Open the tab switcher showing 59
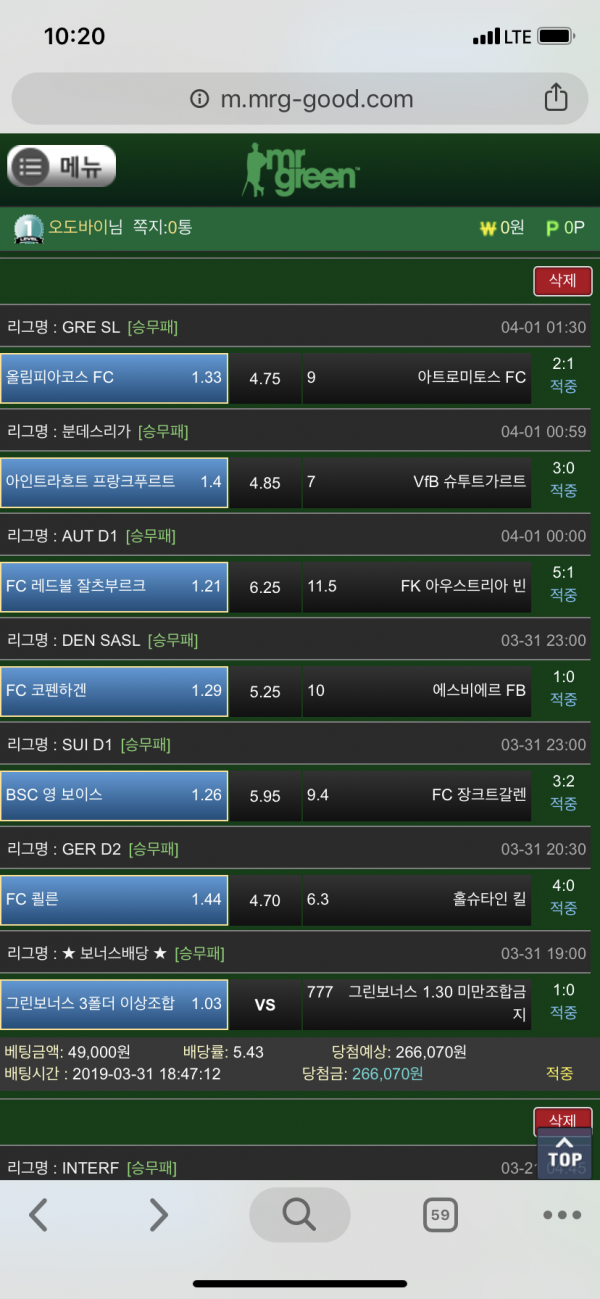Screen dimensions: 600x1299 click(x=439, y=1215)
